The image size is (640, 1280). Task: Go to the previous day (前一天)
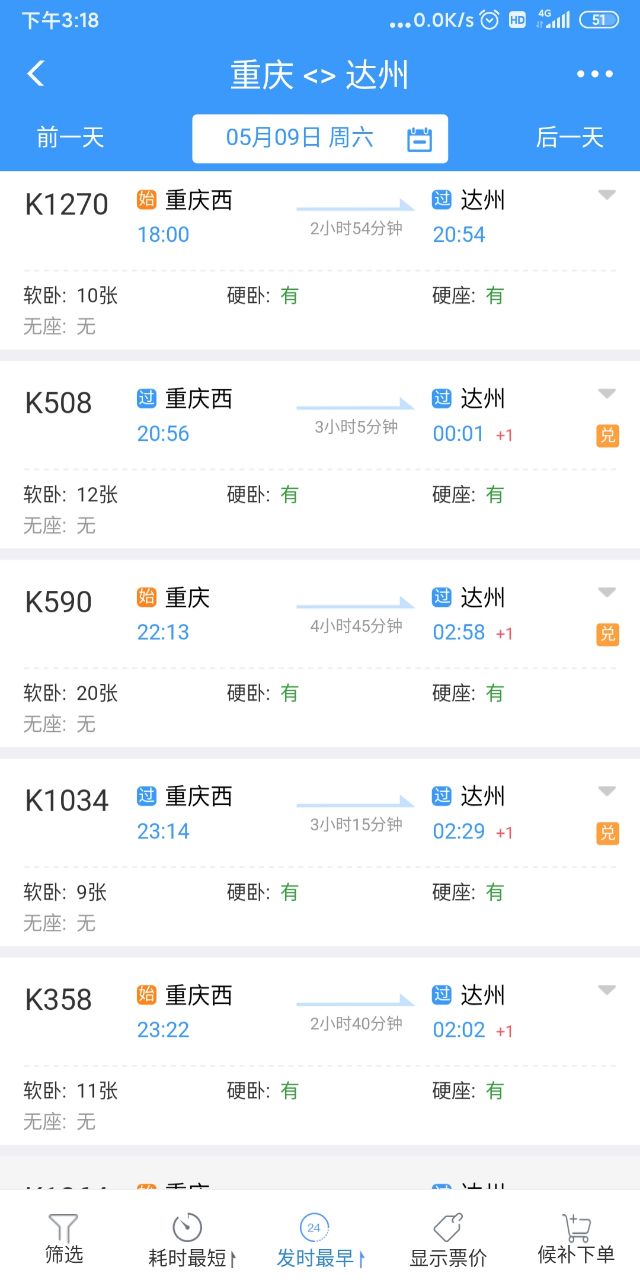[x=70, y=138]
